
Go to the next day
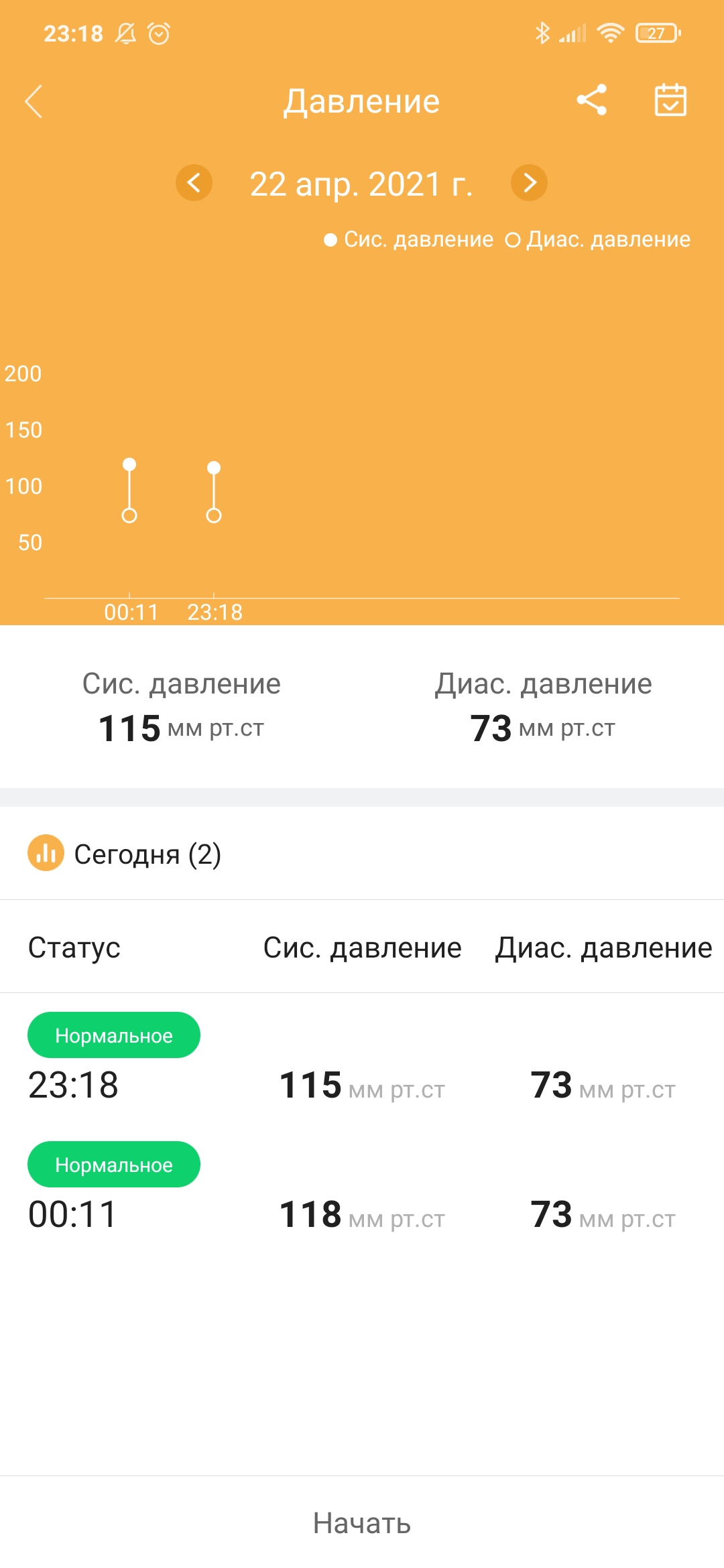click(529, 183)
